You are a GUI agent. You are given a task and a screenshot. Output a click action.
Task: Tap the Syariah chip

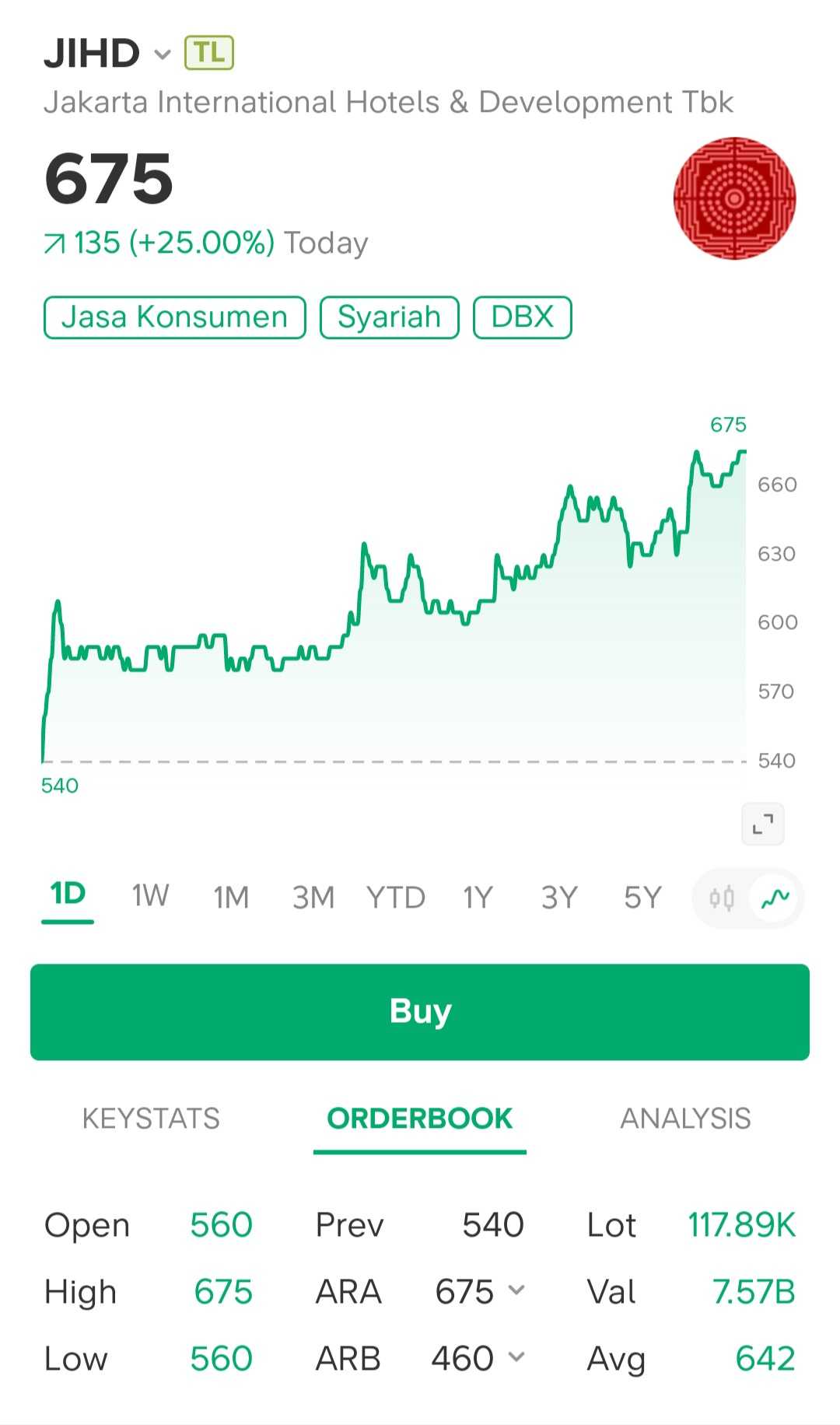(389, 317)
